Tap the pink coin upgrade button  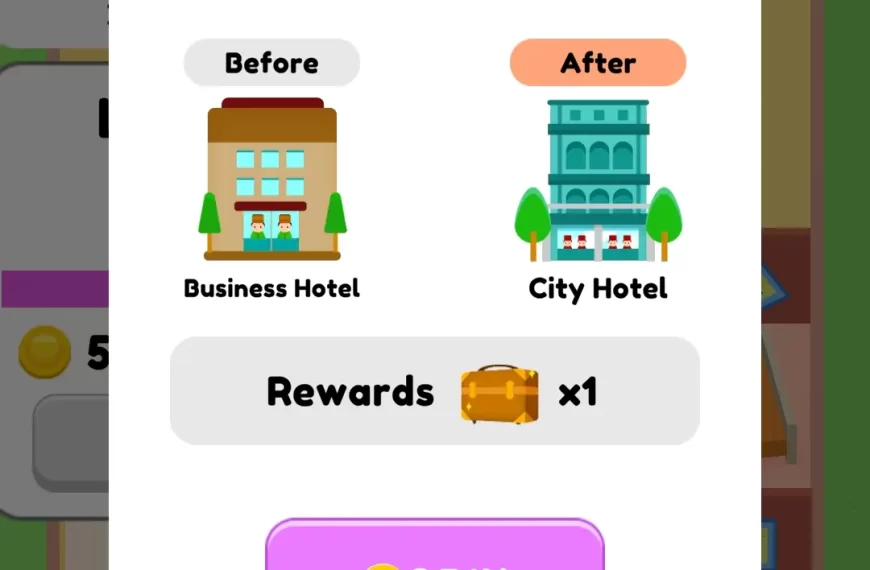click(435, 547)
